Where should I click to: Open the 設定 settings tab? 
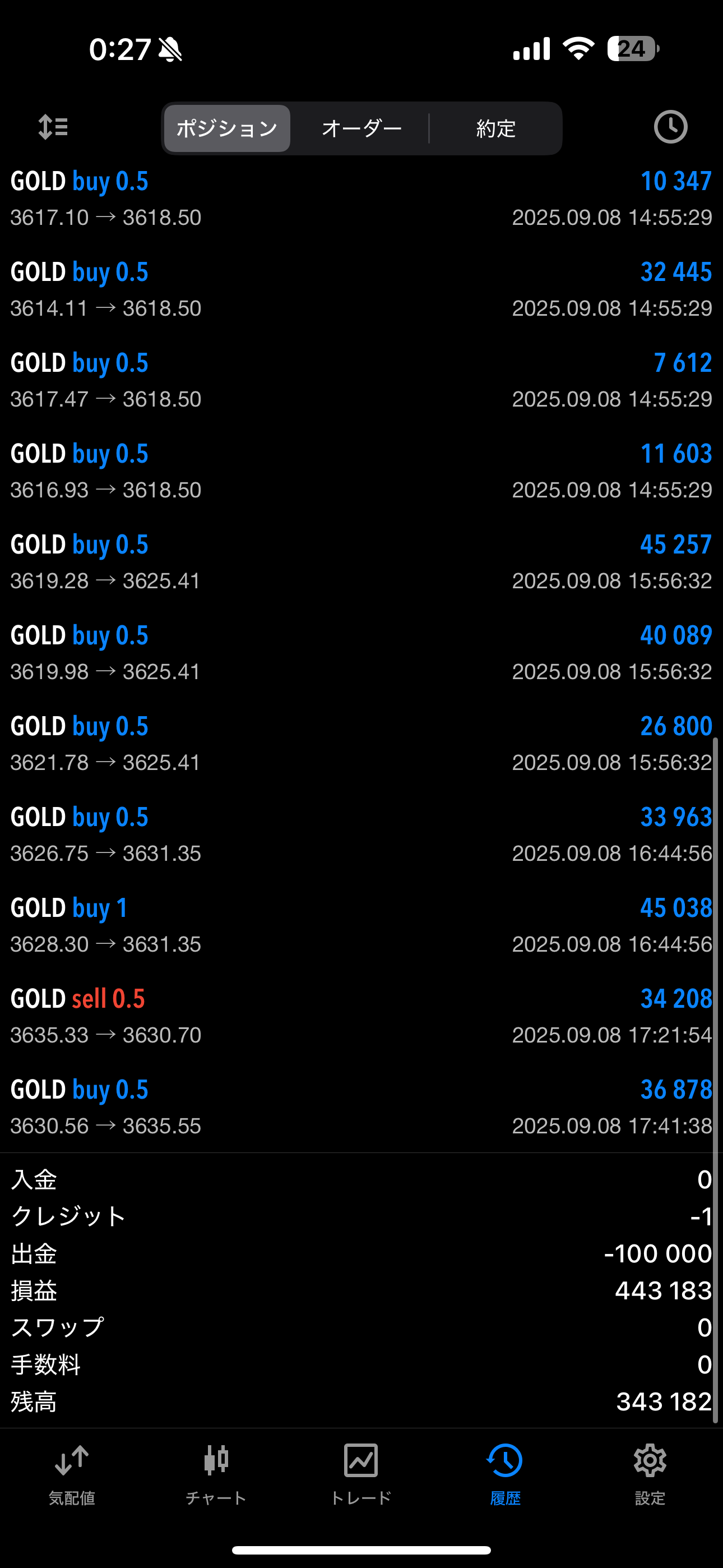click(x=650, y=1475)
